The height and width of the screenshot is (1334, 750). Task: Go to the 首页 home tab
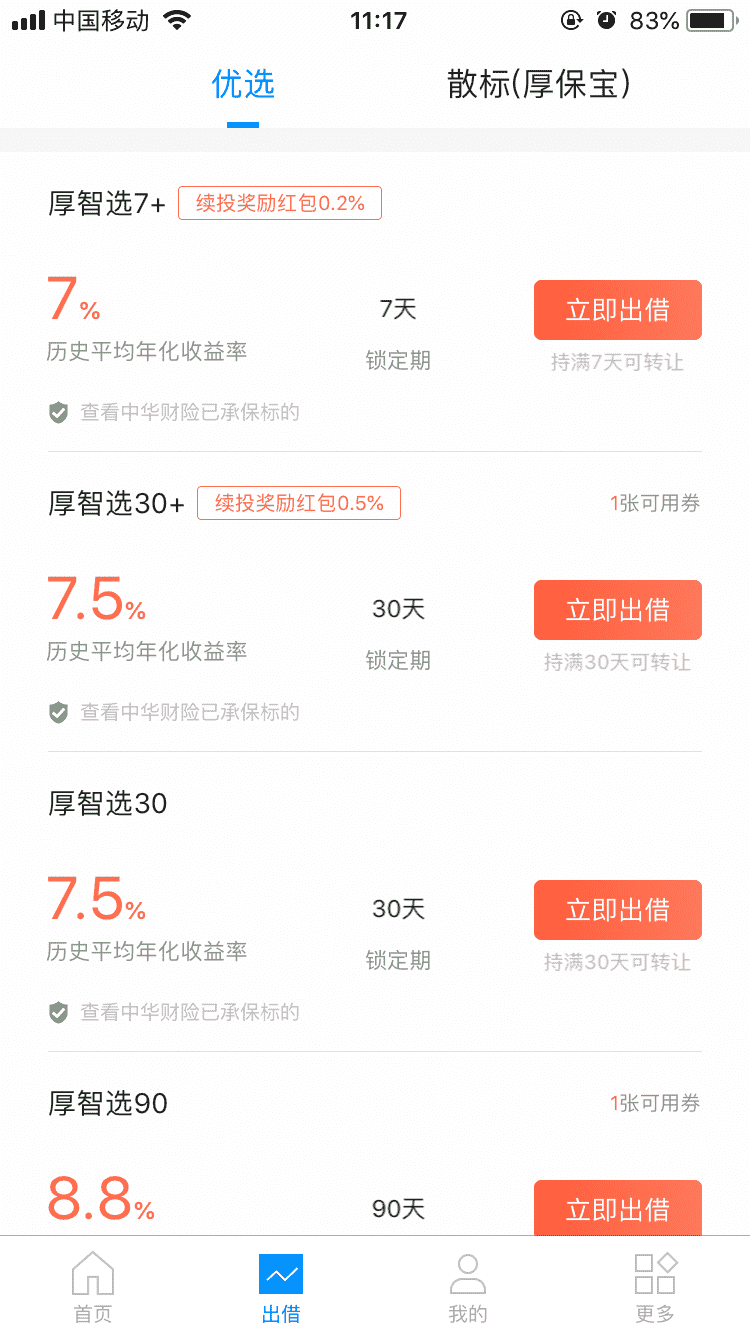pyautogui.click(x=93, y=1287)
